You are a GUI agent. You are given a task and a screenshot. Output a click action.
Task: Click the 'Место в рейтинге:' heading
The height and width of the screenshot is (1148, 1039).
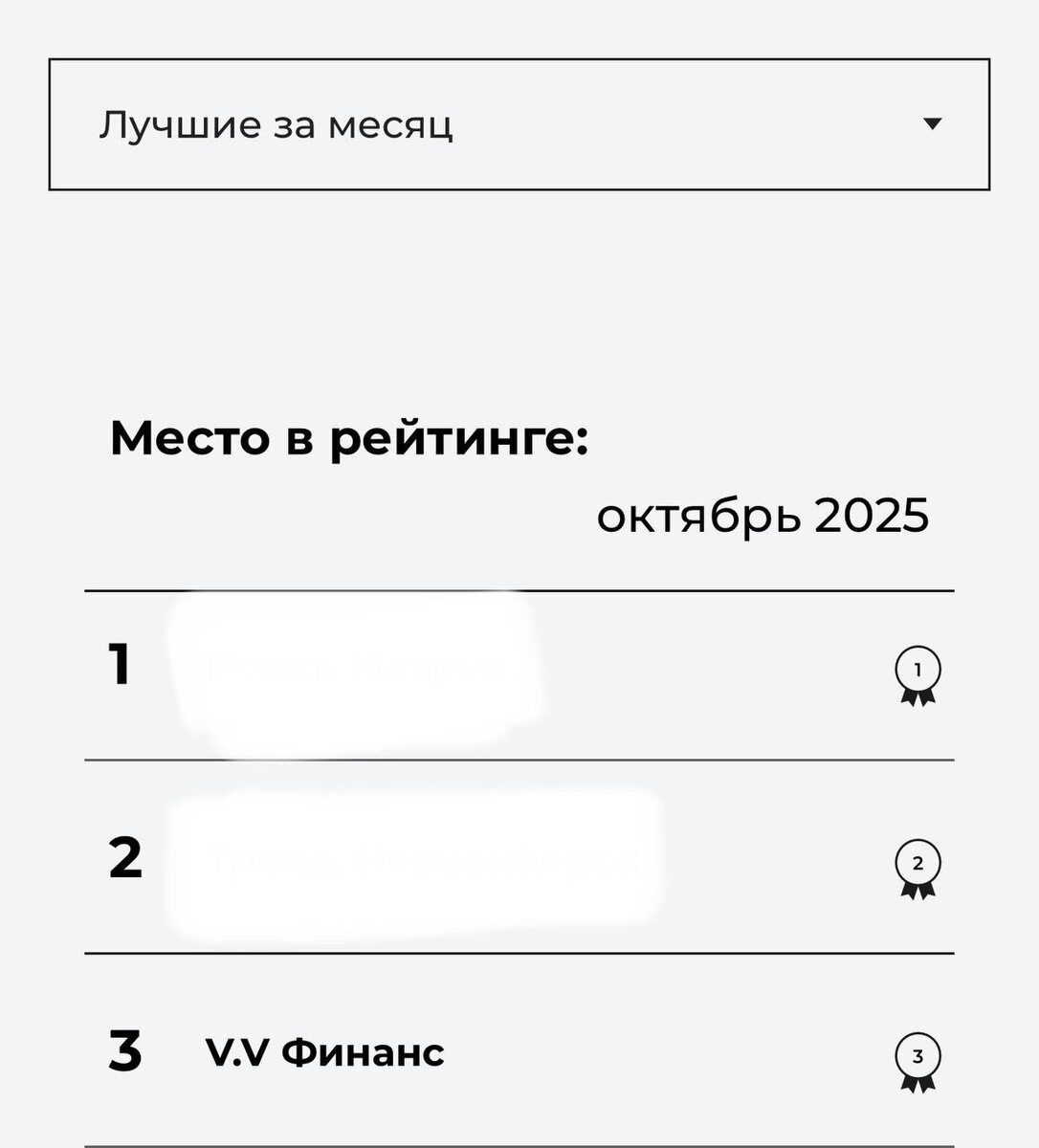349,438
